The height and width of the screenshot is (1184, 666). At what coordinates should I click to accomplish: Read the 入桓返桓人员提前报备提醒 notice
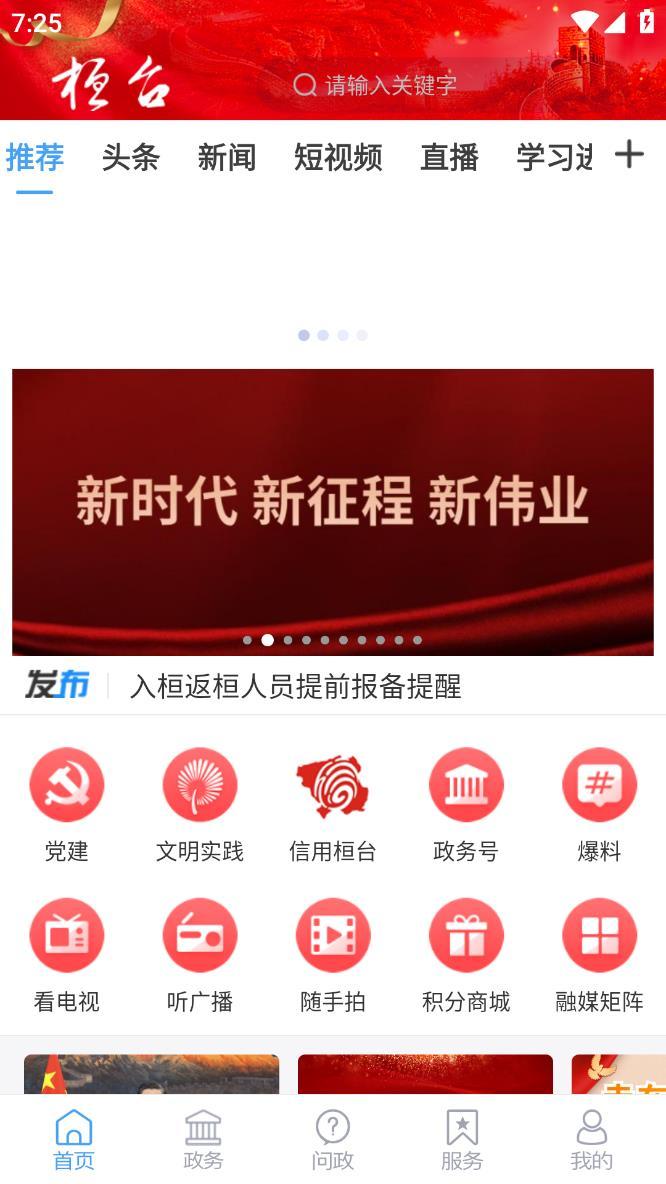pos(295,686)
